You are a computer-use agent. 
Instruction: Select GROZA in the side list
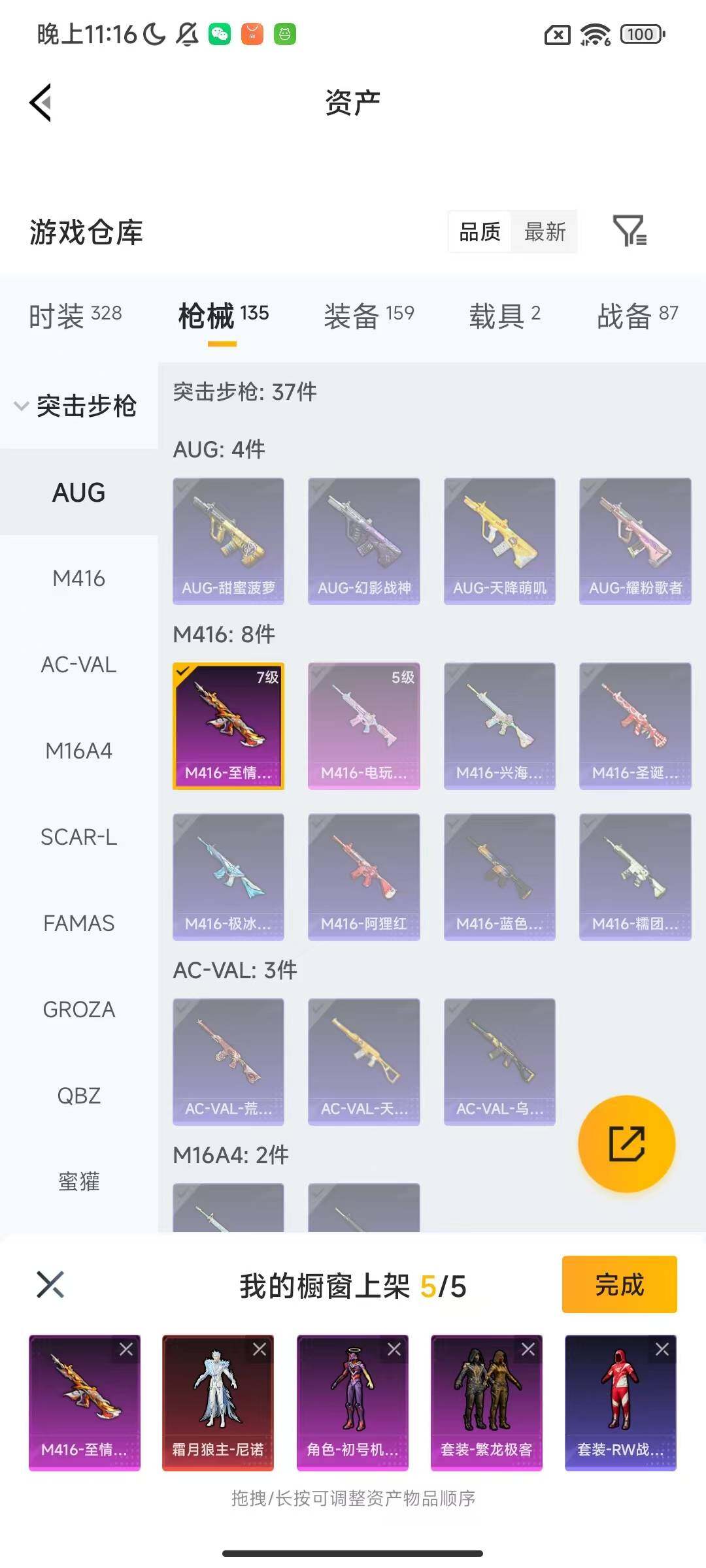tap(78, 1009)
